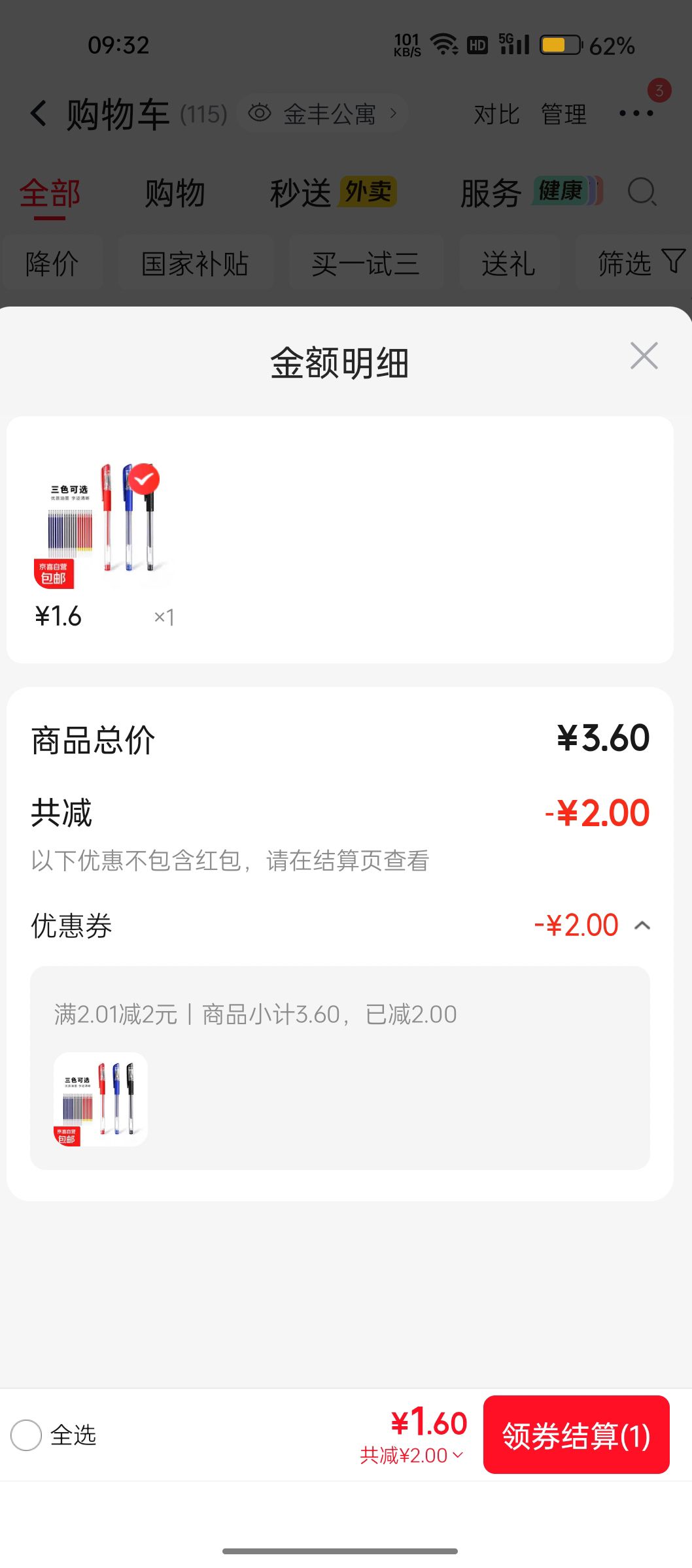
Task: Expand the 共减¥2.00 summary at bottom
Action: [411, 1455]
